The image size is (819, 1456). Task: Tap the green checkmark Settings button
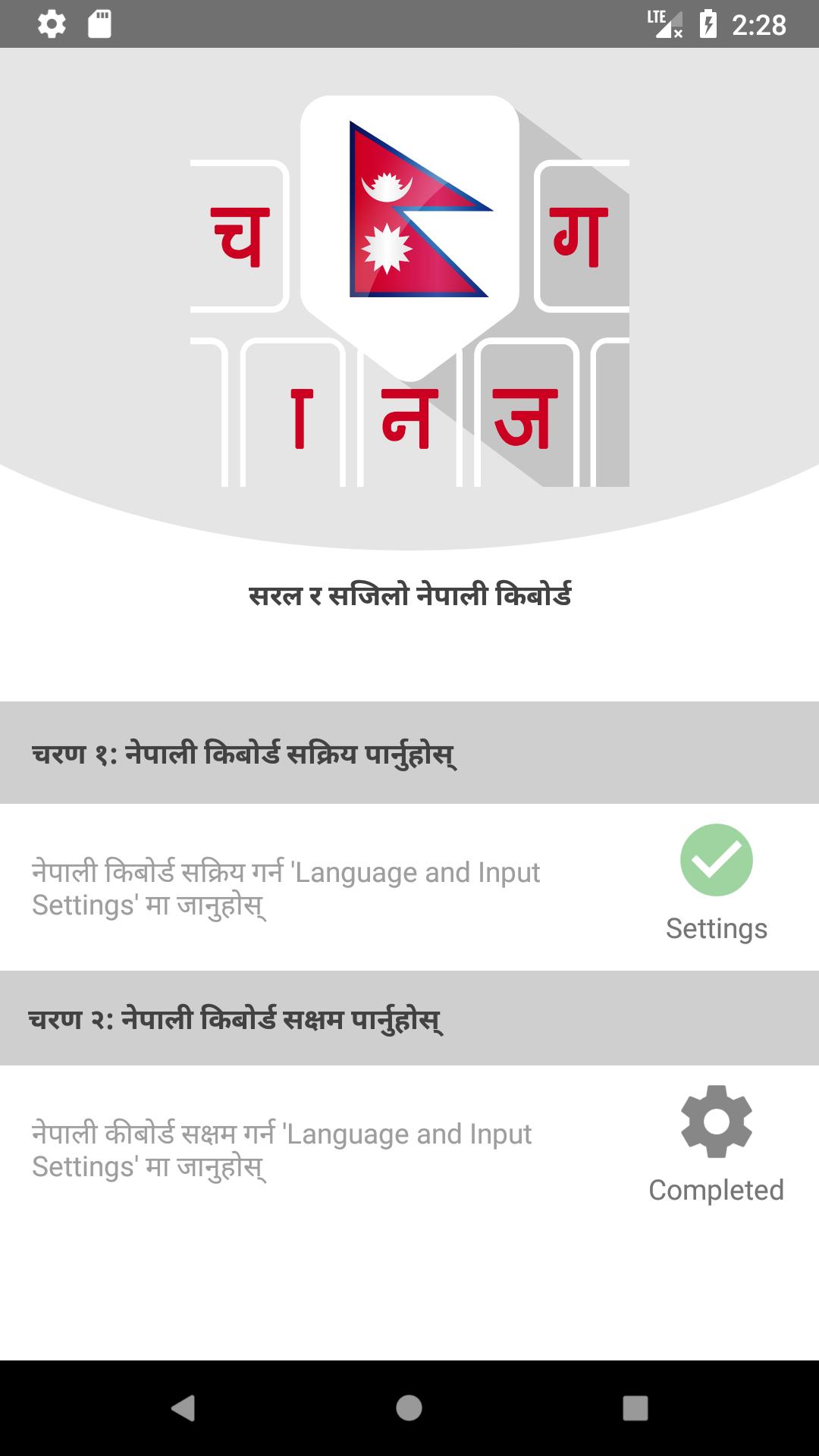point(716,861)
